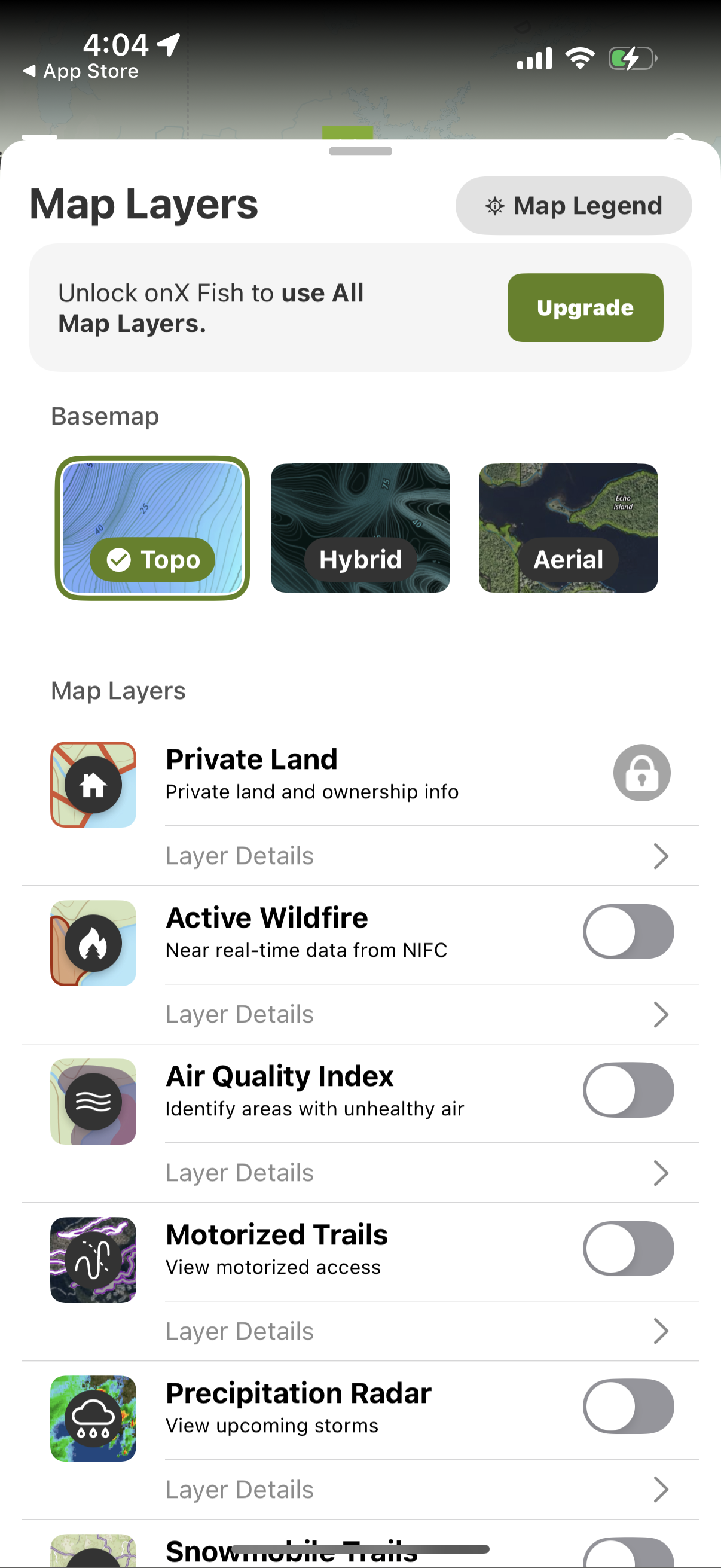The image size is (721, 1568).
Task: Toggle on the Motorized Trails layer
Action: (x=628, y=1249)
